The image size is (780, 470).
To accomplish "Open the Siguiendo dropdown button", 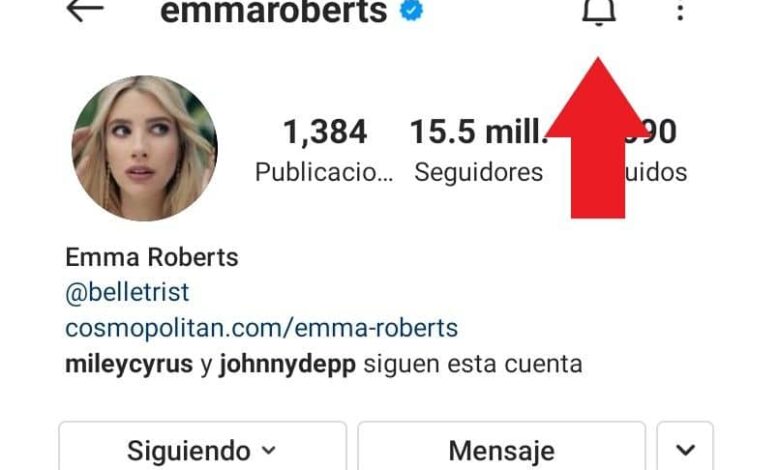I will pyautogui.click(x=202, y=449).
